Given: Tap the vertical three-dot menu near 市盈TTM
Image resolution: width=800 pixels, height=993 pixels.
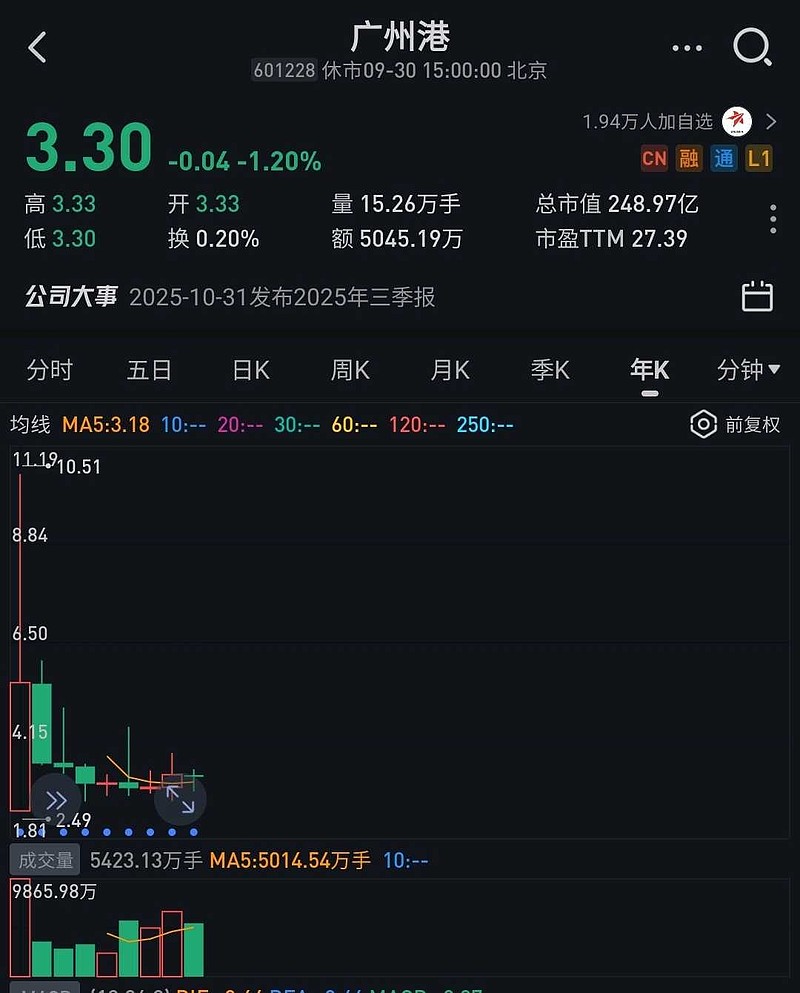Looking at the screenshot, I should (773, 221).
